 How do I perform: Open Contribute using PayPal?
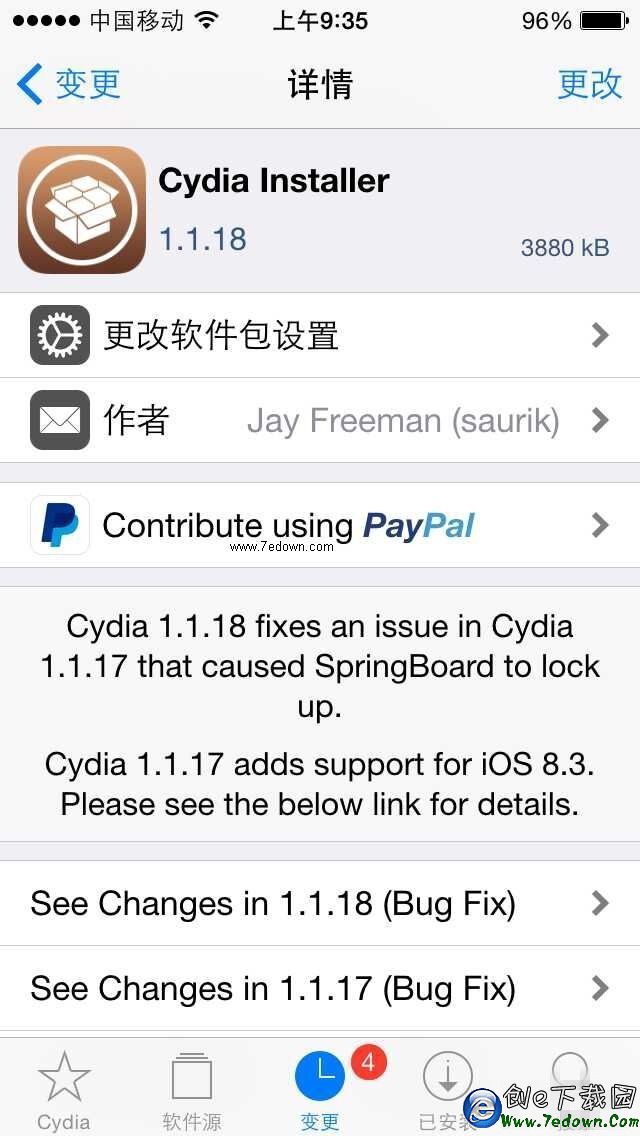tap(320, 525)
